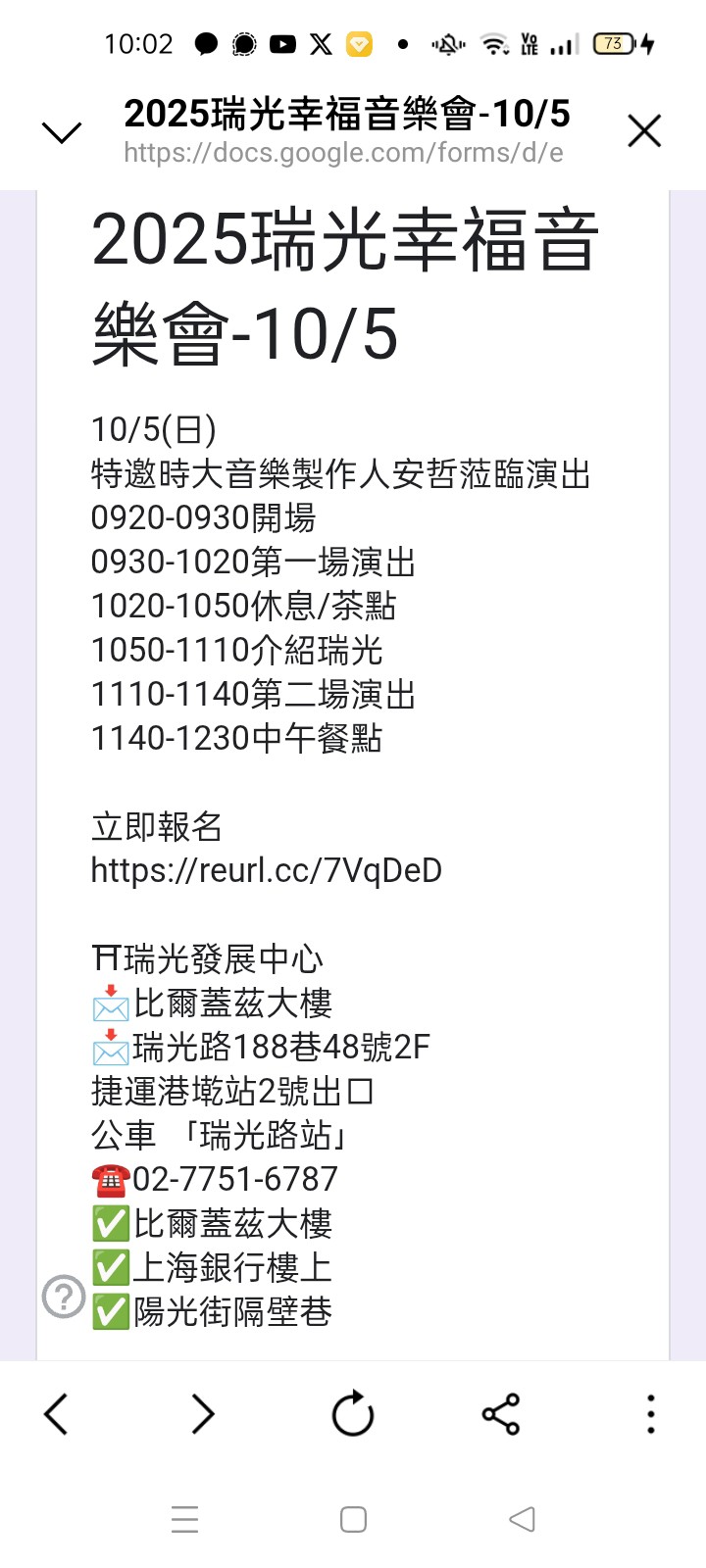Screen dimensions: 706x1568
Task: Go forward to next web page
Action: [203, 1414]
